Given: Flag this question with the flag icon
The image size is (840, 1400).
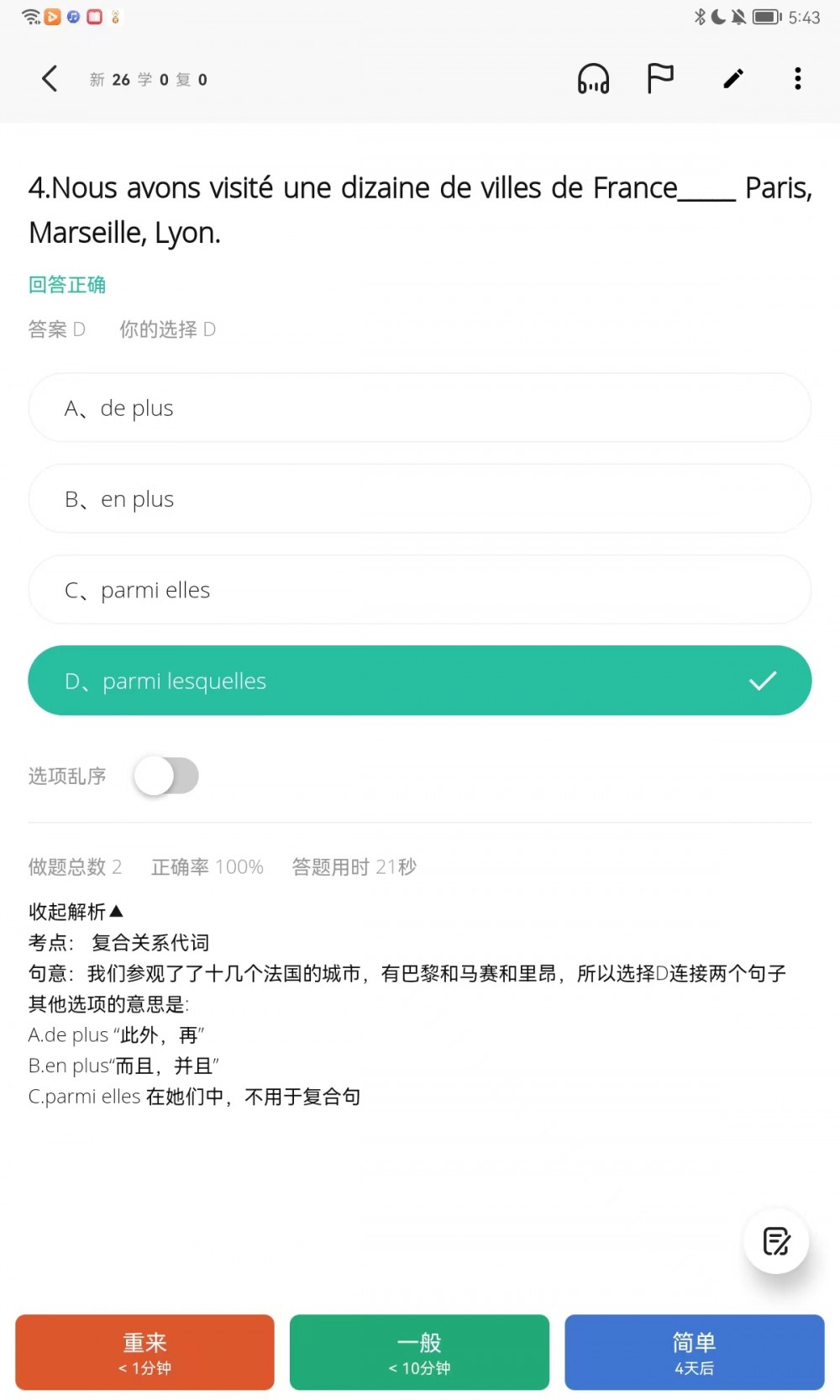Looking at the screenshot, I should click(660, 79).
